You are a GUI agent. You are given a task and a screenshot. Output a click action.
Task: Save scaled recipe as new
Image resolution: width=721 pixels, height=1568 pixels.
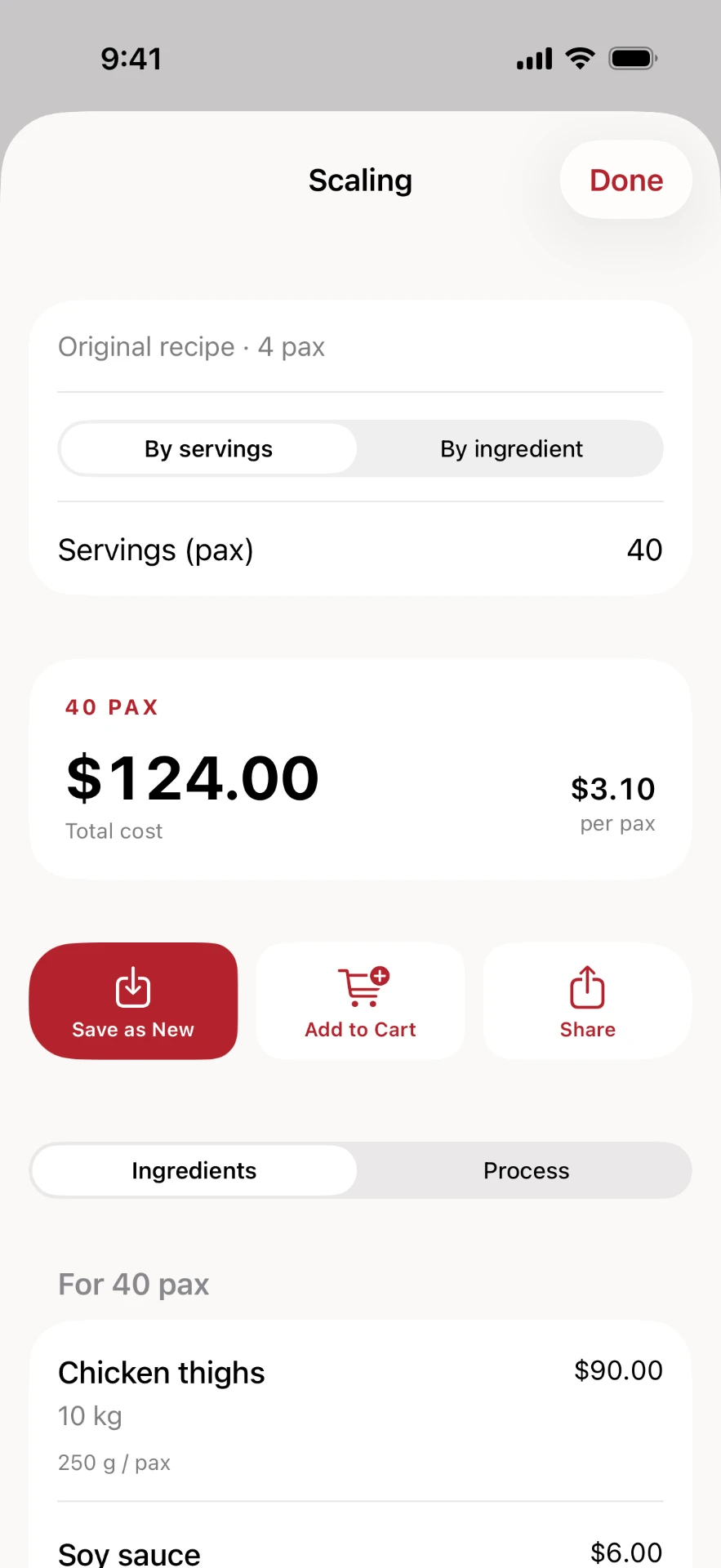click(x=133, y=1001)
